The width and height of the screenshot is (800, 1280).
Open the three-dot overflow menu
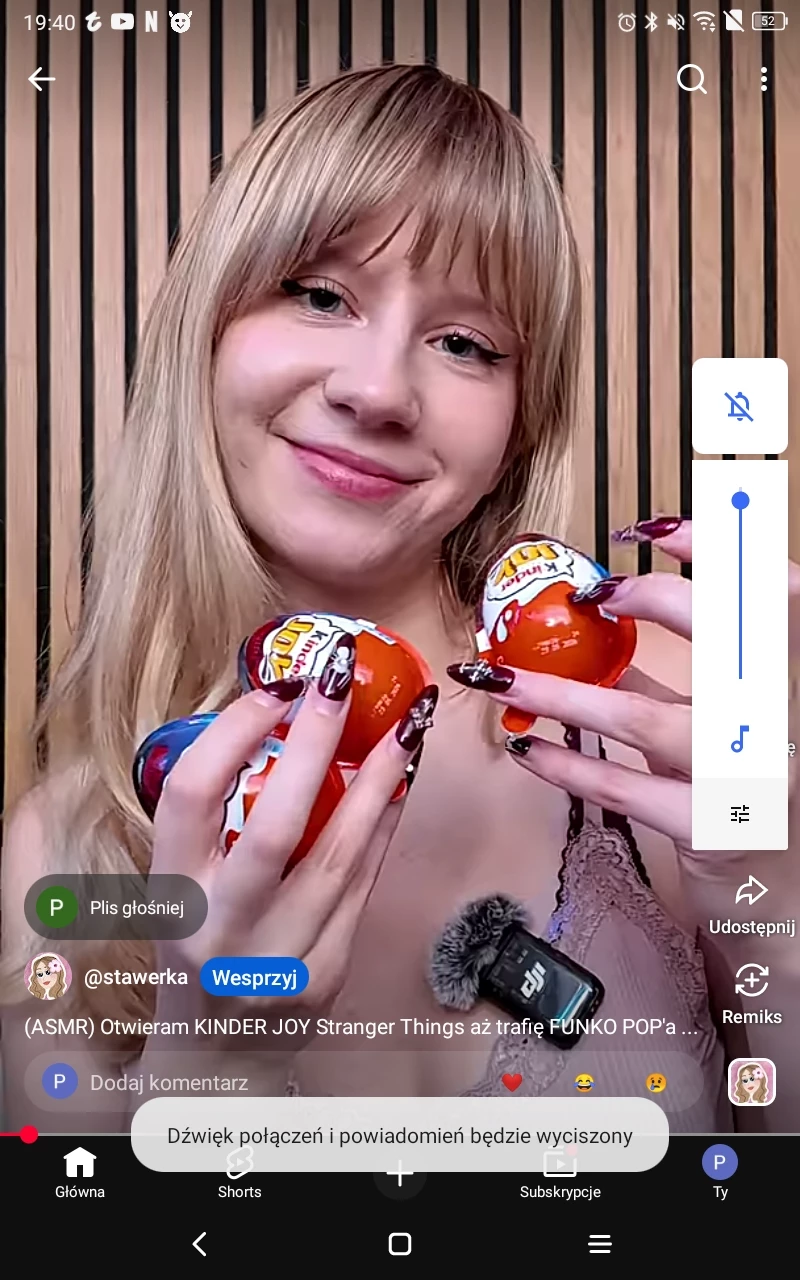pyautogui.click(x=763, y=79)
